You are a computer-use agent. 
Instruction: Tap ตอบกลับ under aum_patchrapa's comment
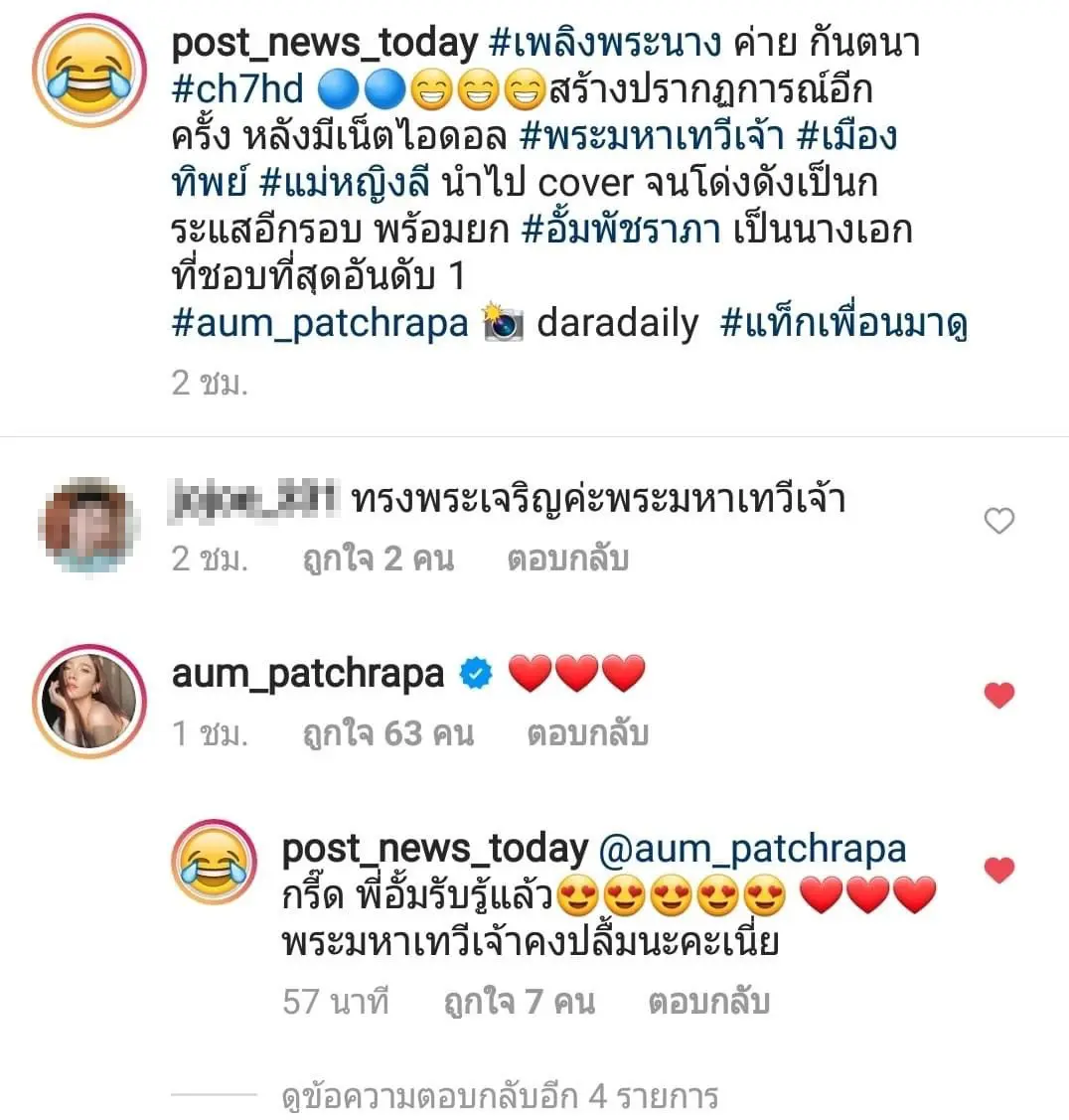pos(587,734)
